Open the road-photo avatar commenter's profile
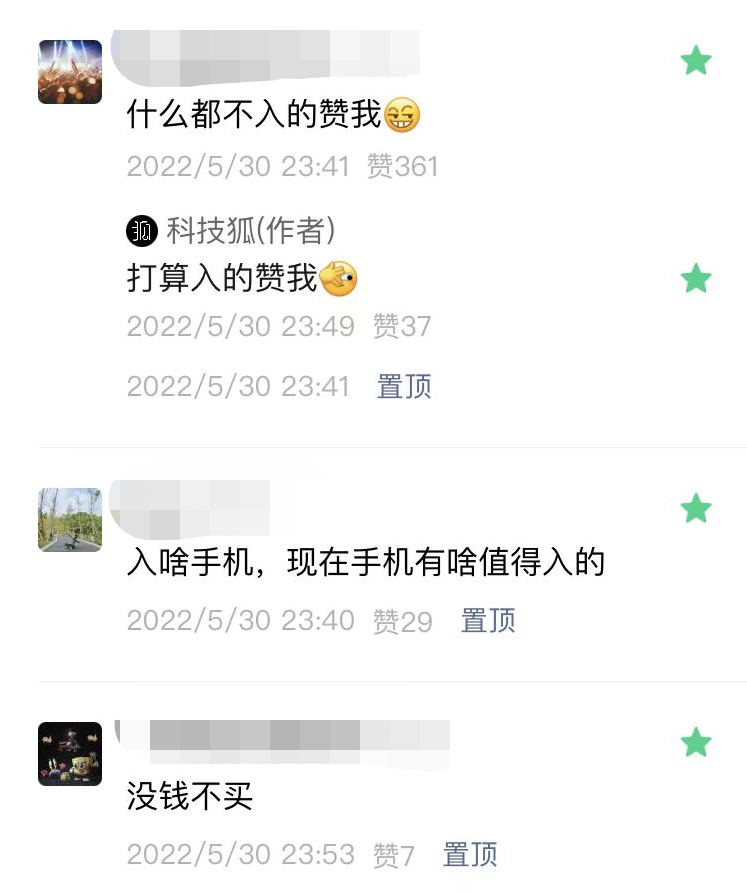The image size is (747, 892). [70, 520]
